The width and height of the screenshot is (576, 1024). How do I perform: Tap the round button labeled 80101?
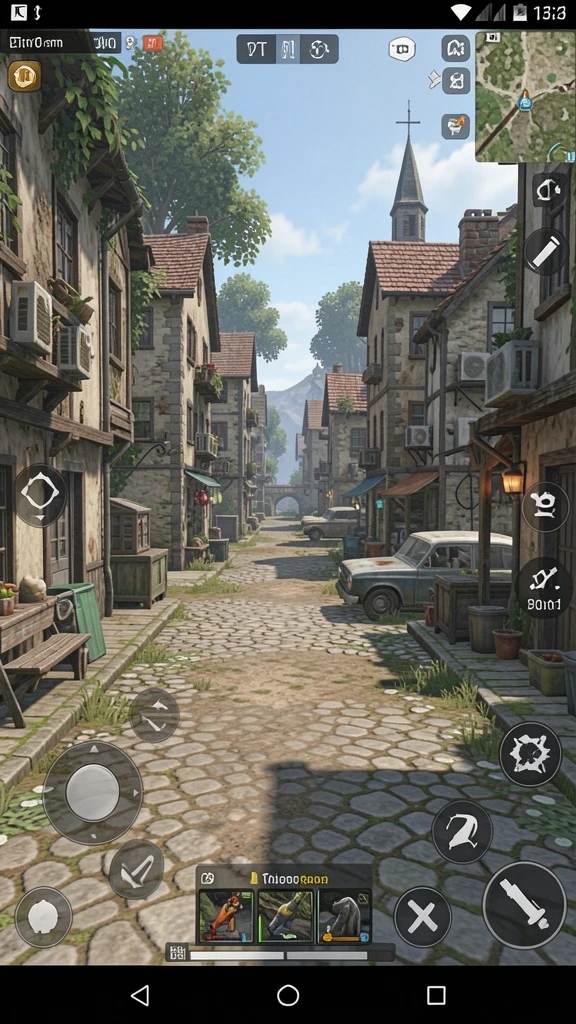click(x=544, y=588)
